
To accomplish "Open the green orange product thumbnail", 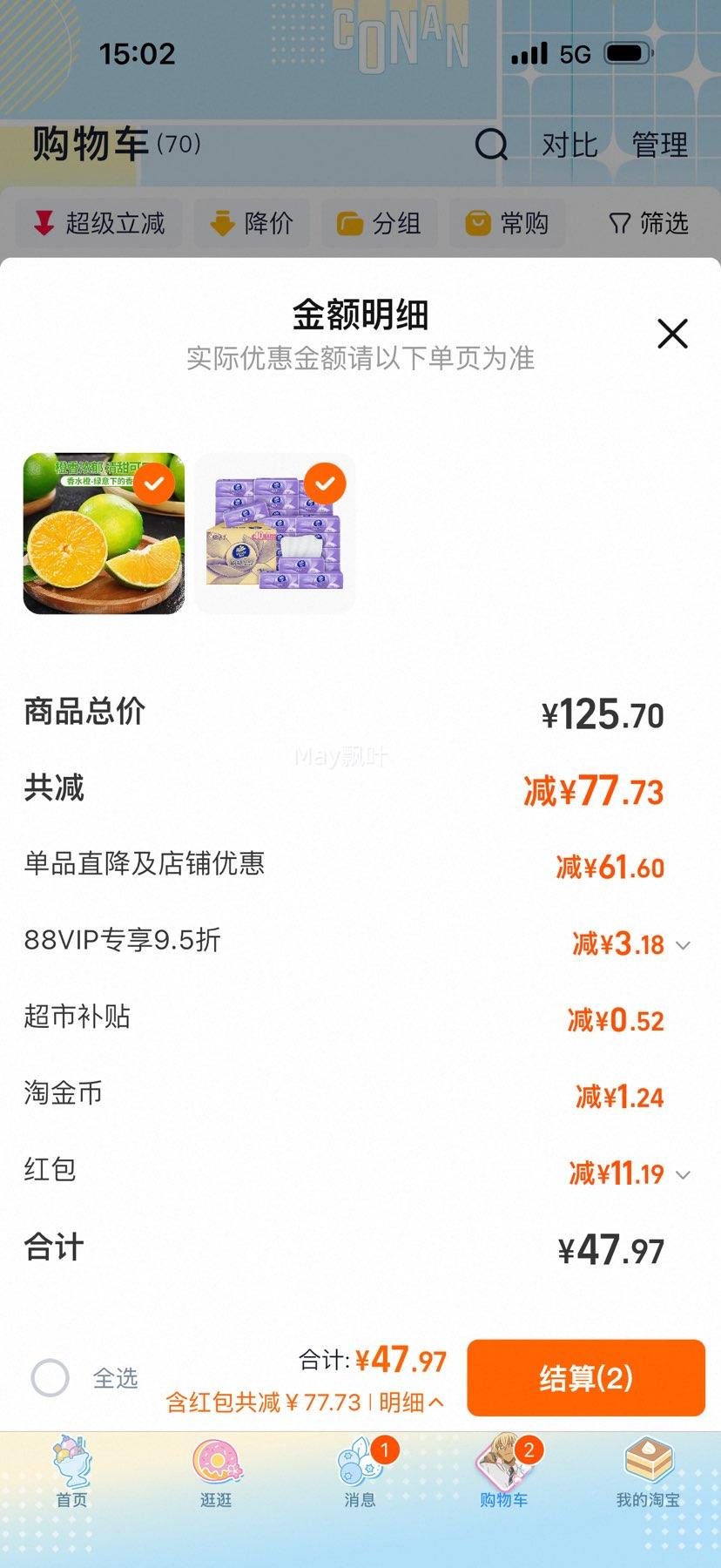I will pyautogui.click(x=104, y=533).
